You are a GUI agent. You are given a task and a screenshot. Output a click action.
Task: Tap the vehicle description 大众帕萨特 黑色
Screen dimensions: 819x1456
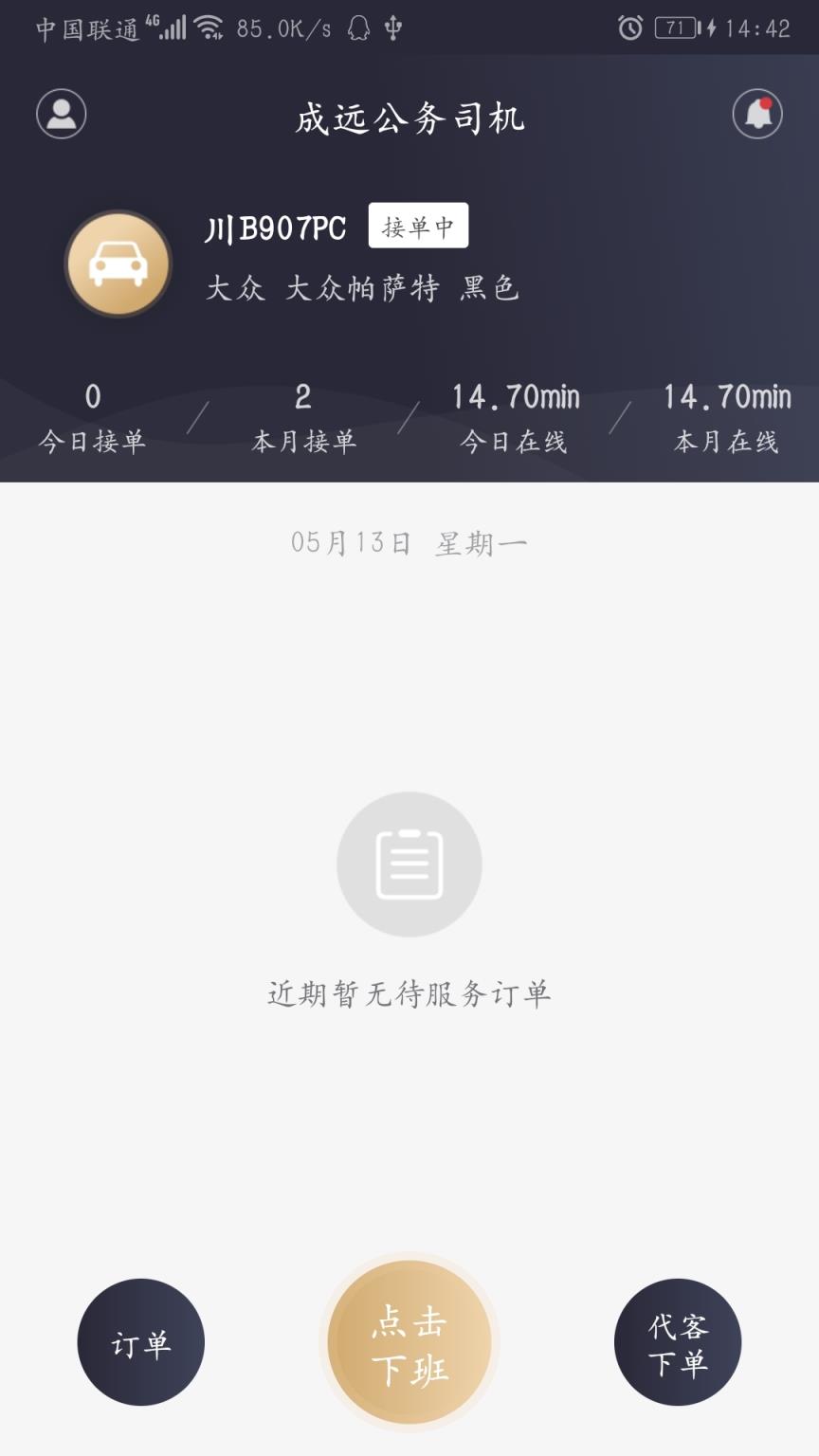[363, 289]
